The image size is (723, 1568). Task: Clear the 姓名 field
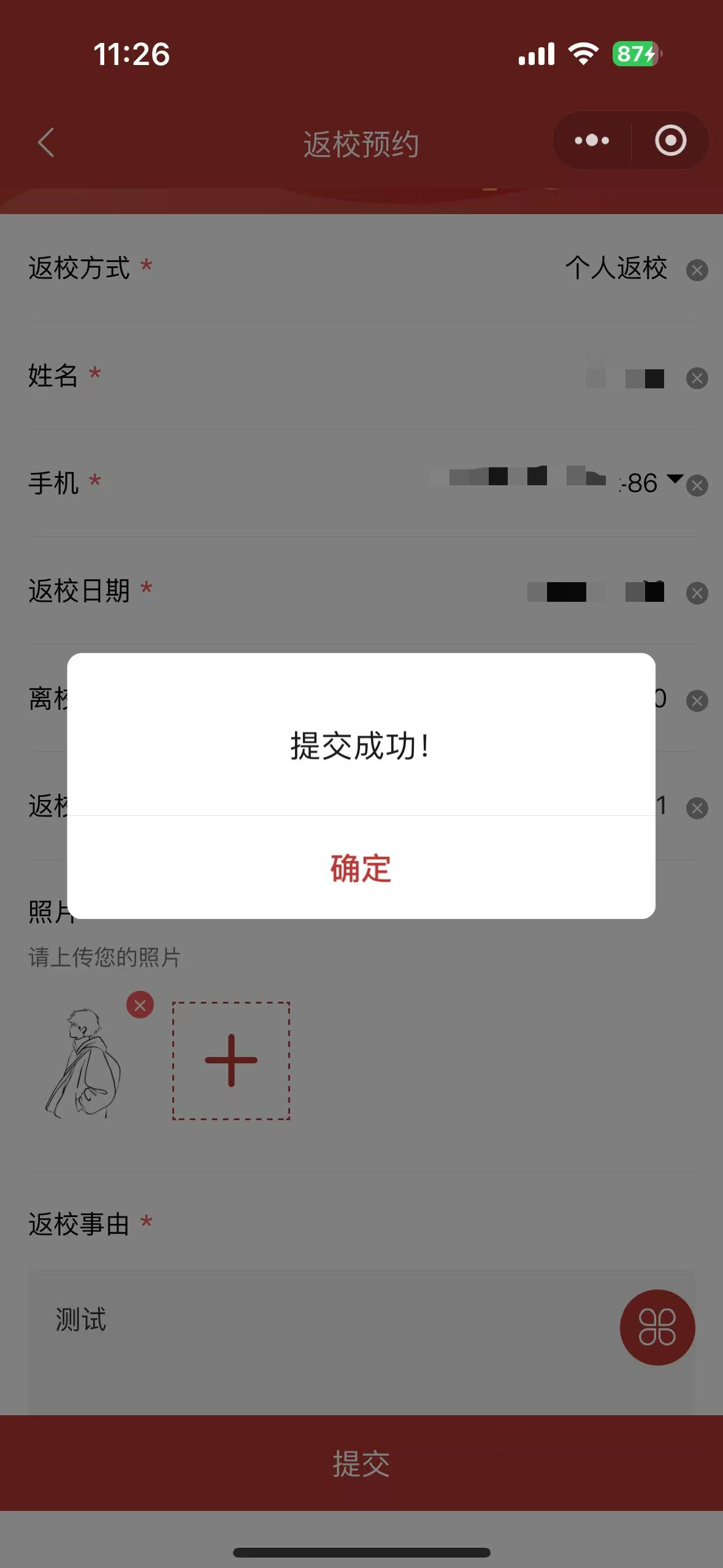[697, 378]
